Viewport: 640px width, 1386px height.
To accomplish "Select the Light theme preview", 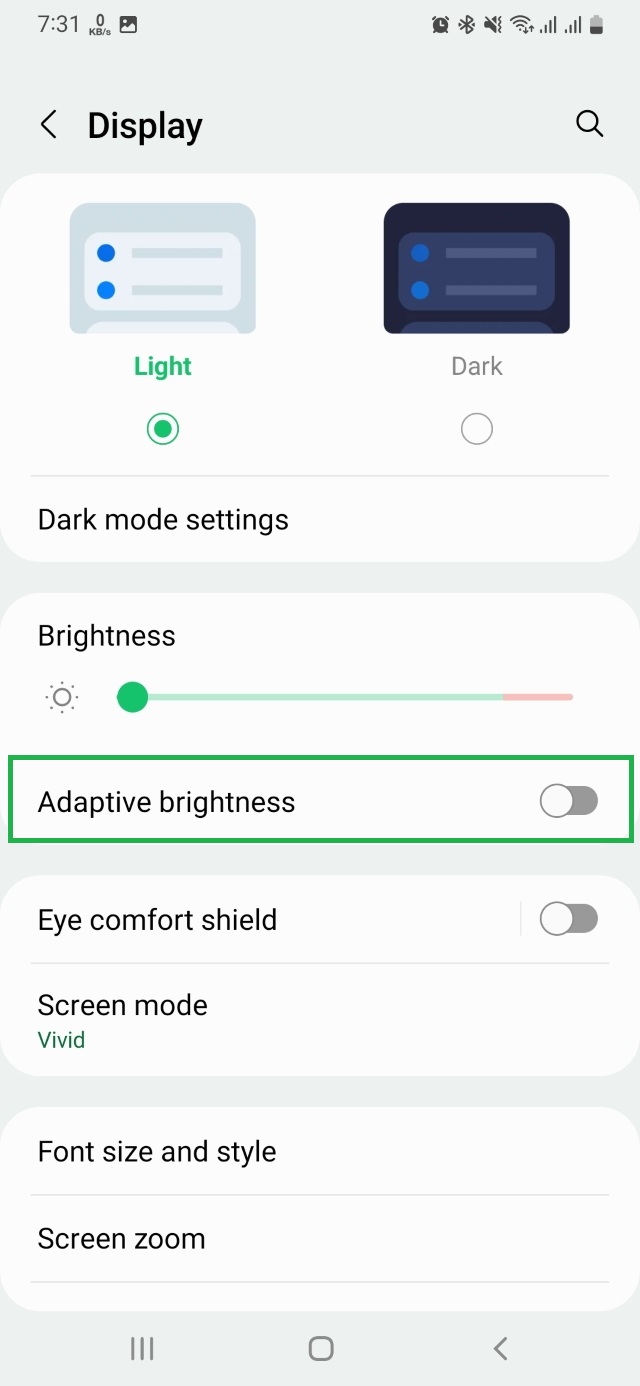I will coord(162,268).
